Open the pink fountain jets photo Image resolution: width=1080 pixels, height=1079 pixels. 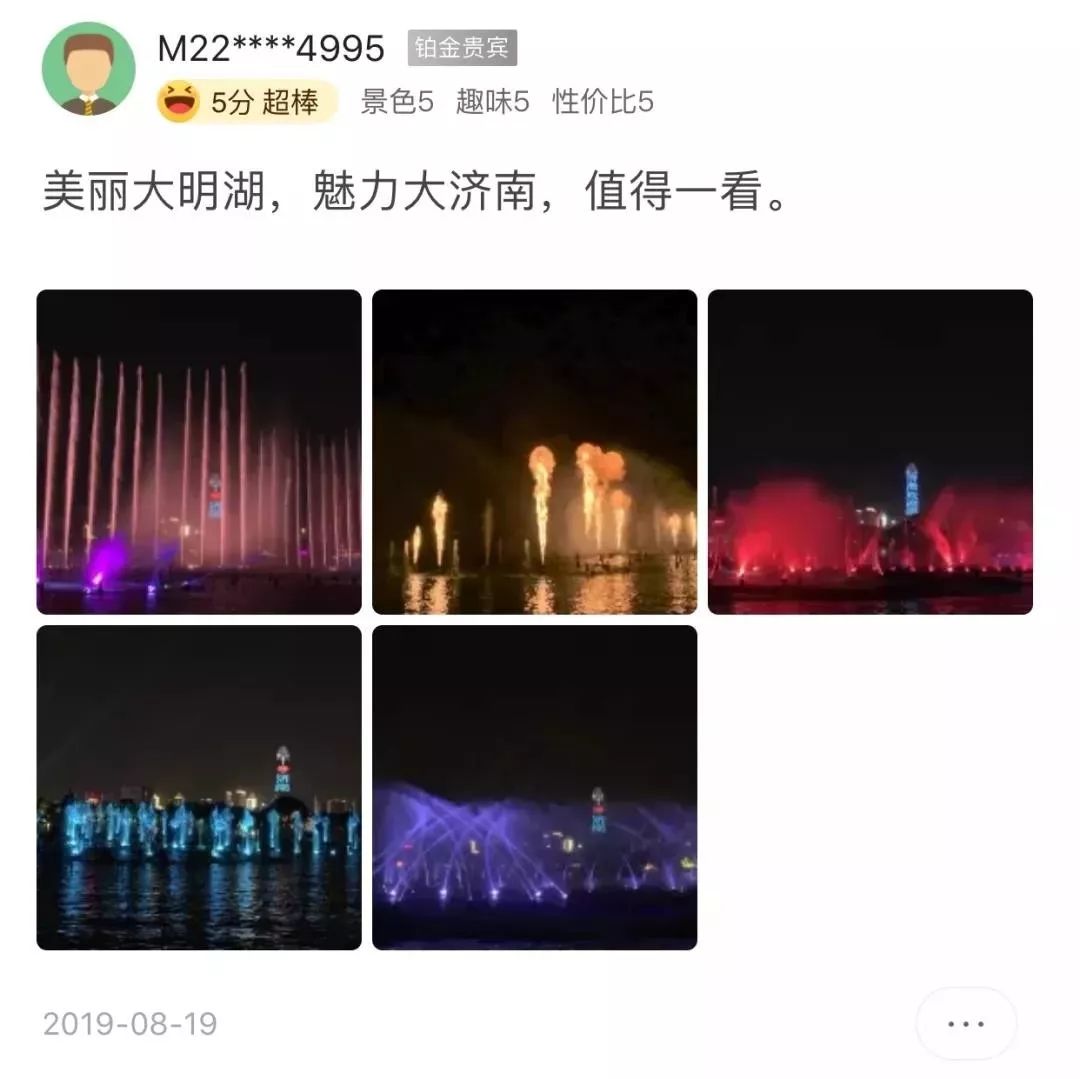pyautogui.click(x=199, y=452)
